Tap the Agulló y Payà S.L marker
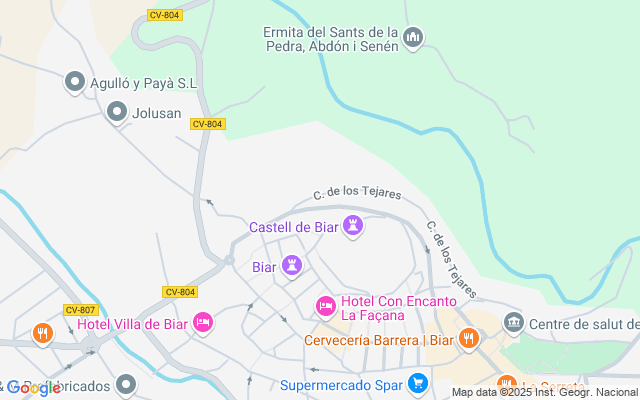The width and height of the screenshot is (640, 400). tap(74, 82)
